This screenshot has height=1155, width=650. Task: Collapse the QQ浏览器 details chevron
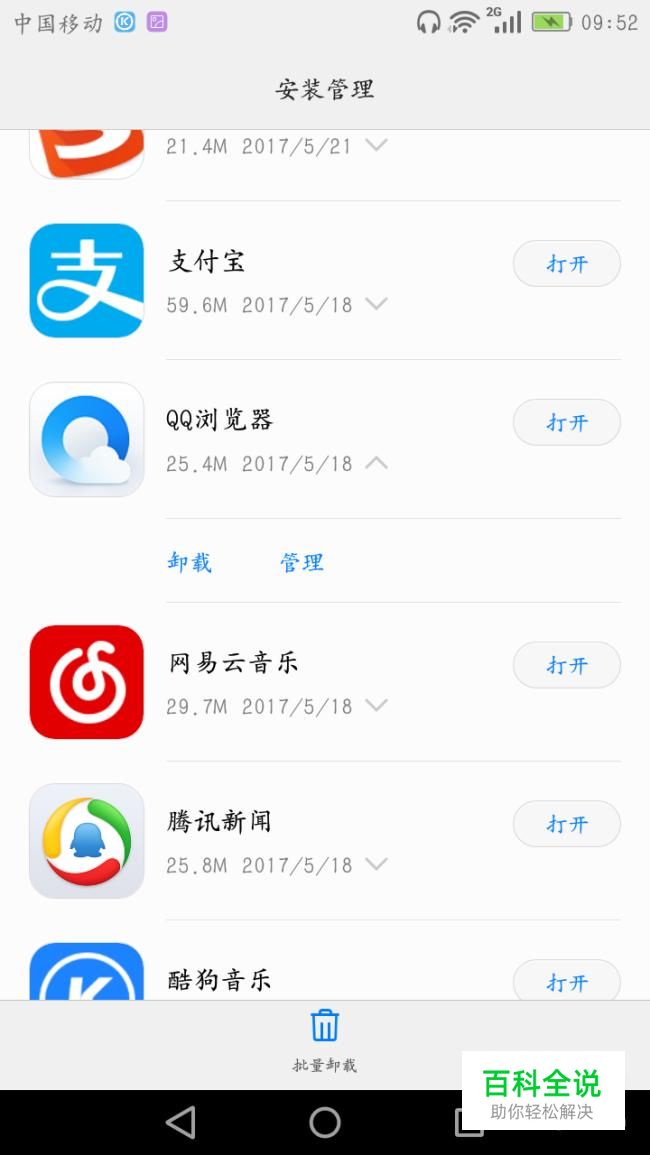[376, 463]
